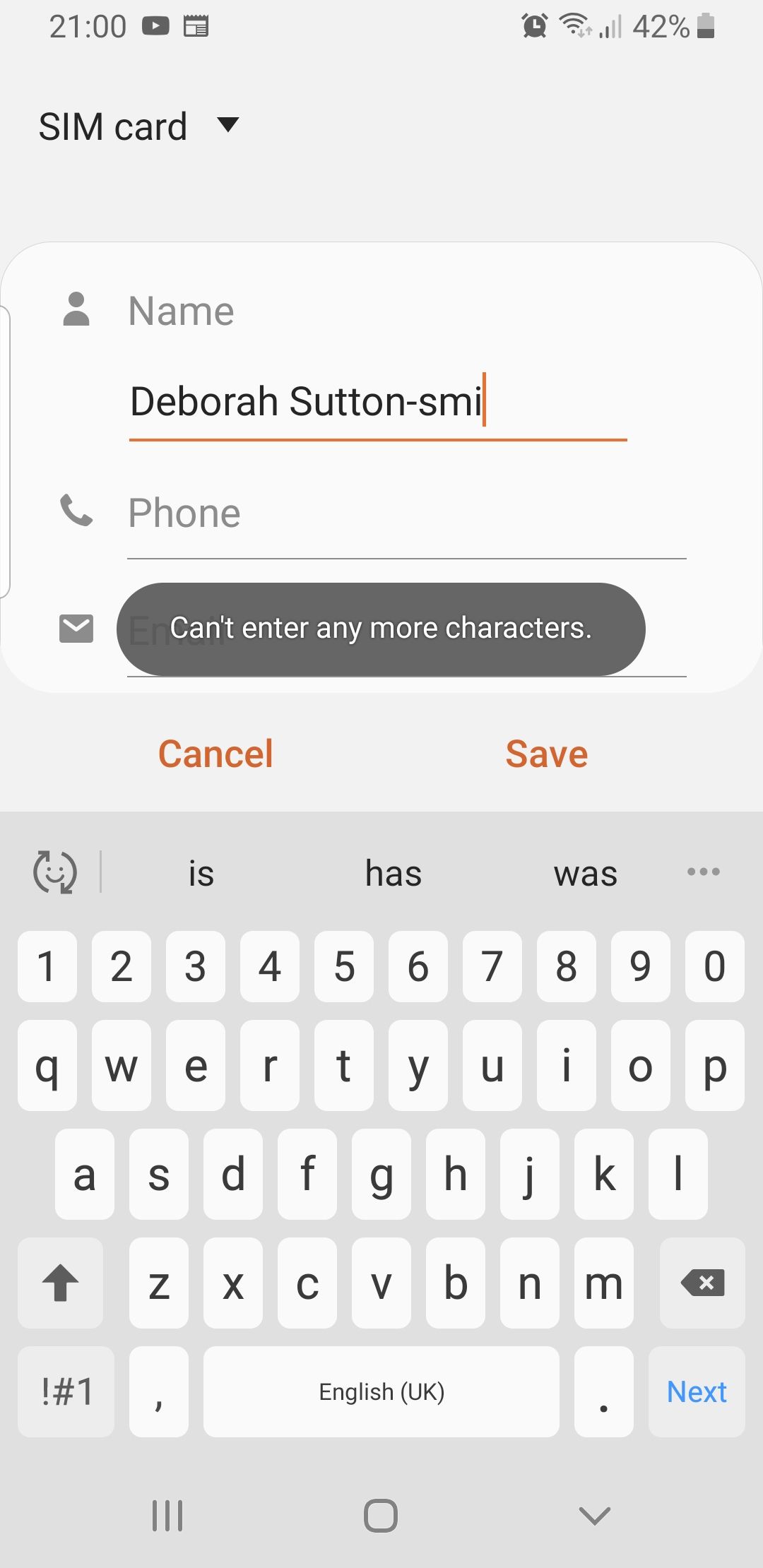This screenshot has height=1568, width=763.
Task: Save the new contact
Action: click(546, 754)
